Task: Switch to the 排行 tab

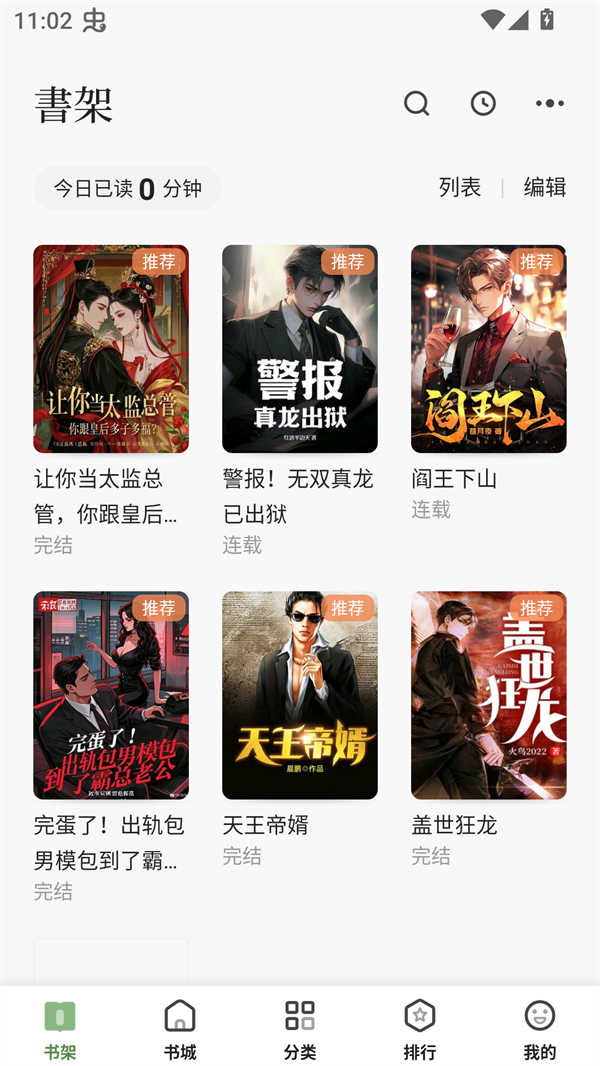Action: pos(420,1030)
